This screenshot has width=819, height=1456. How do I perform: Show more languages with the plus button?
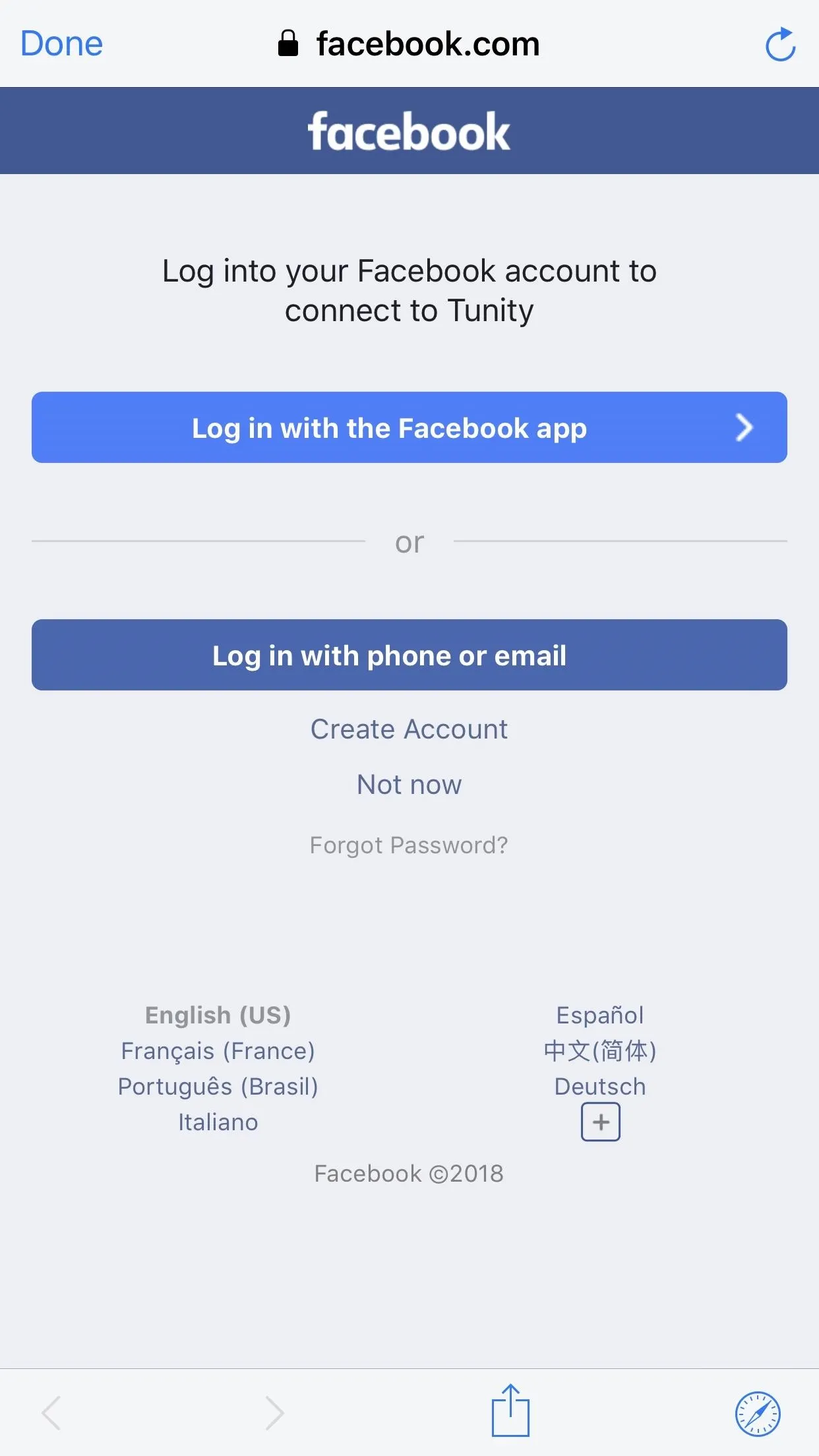pos(601,1122)
